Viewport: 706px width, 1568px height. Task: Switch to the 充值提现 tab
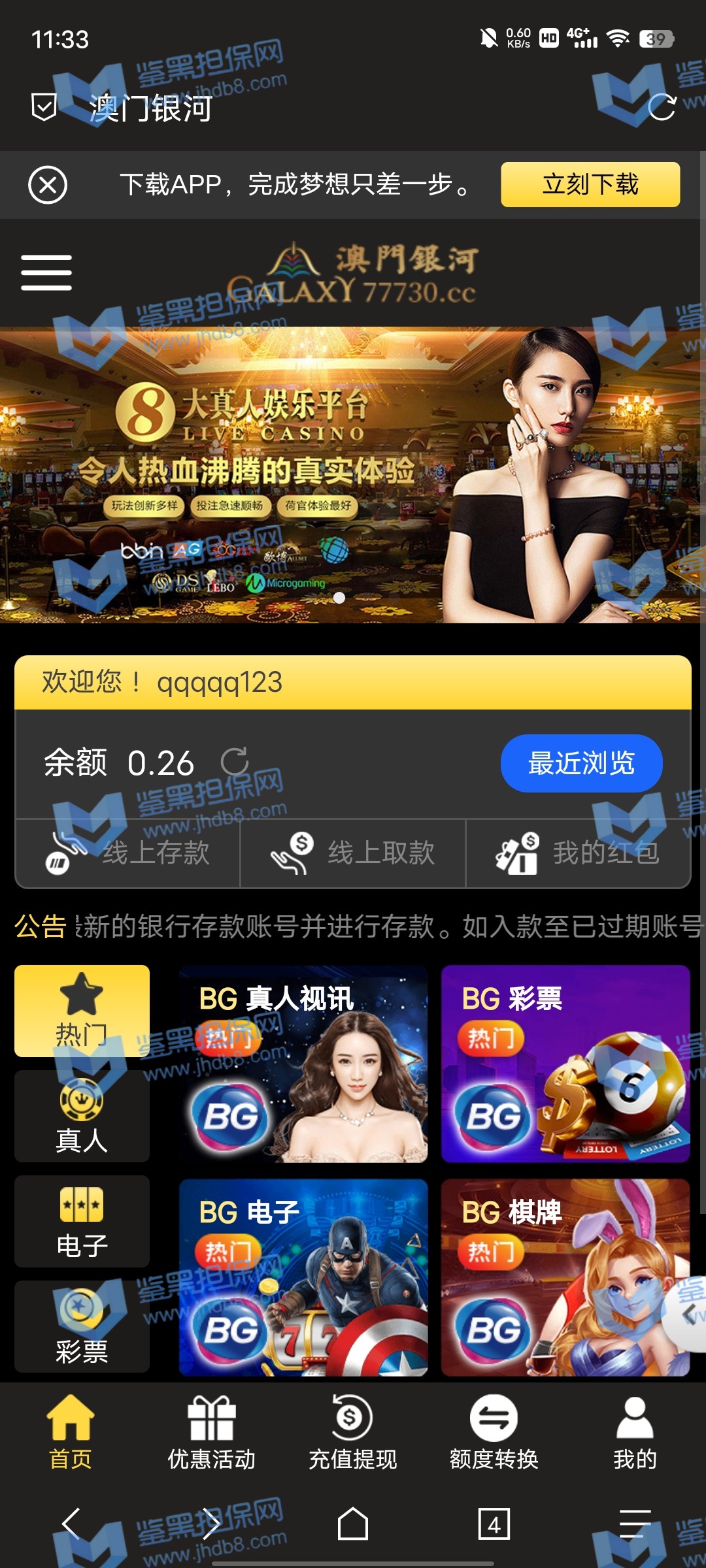coord(352,1432)
